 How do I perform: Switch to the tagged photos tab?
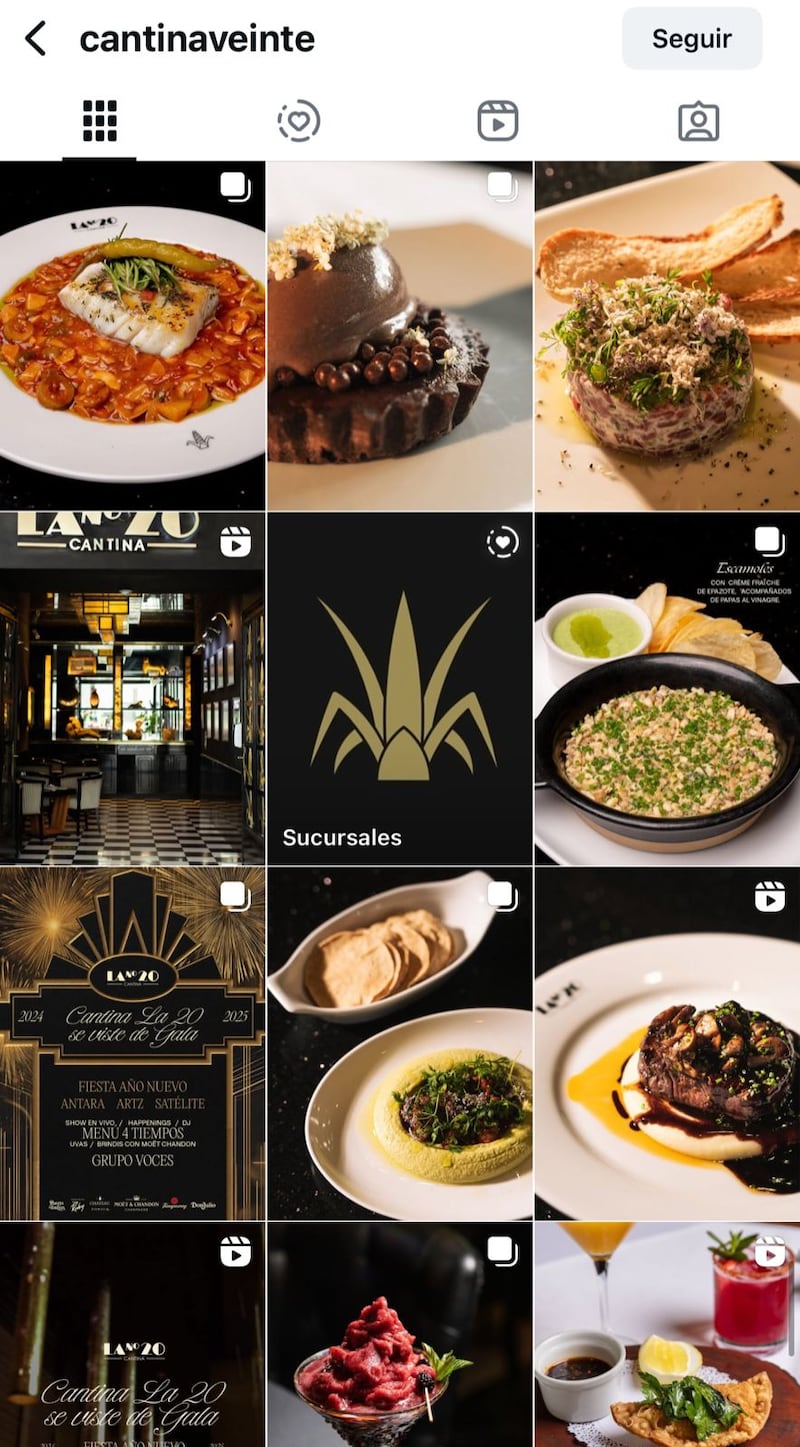click(x=698, y=121)
